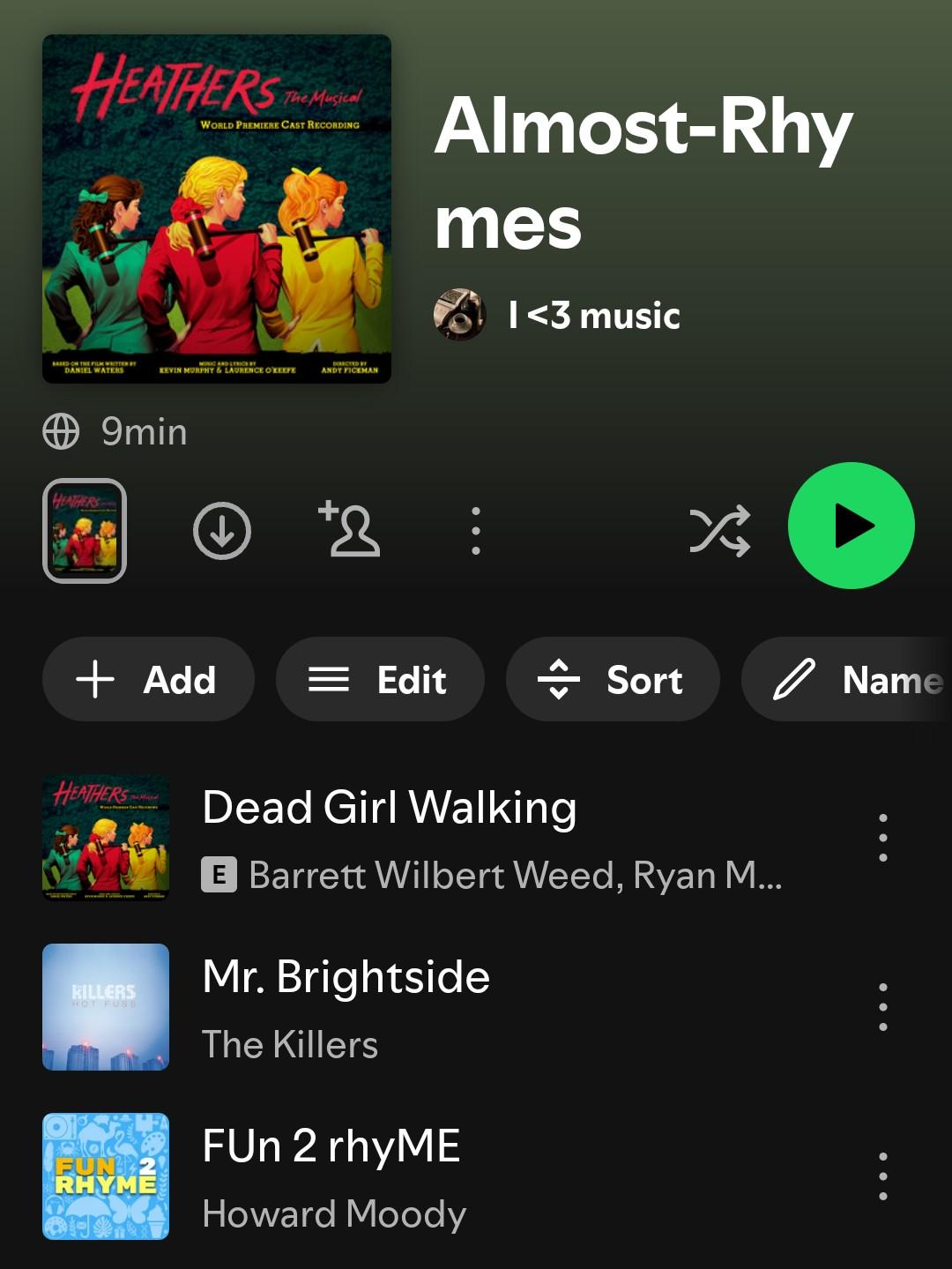Screen dimensions: 952x1269
Task: Open the large Heathers playlist cover
Action: click(x=217, y=209)
